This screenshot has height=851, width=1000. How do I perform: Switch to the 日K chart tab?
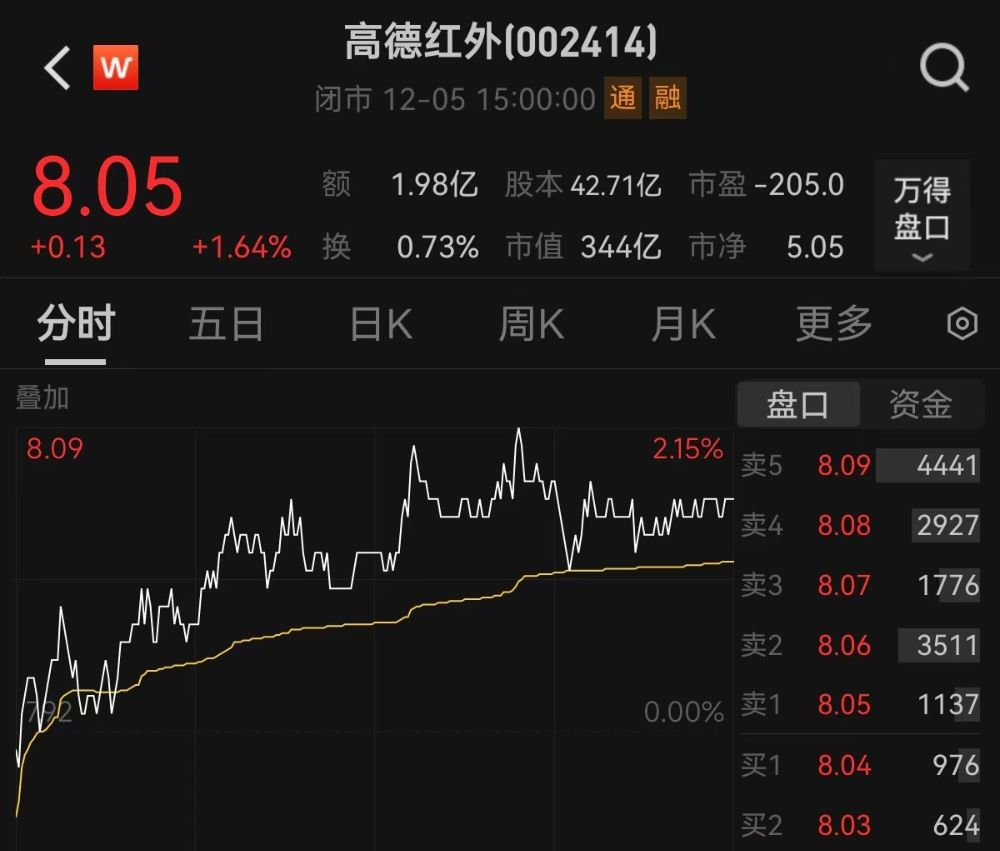(380, 324)
